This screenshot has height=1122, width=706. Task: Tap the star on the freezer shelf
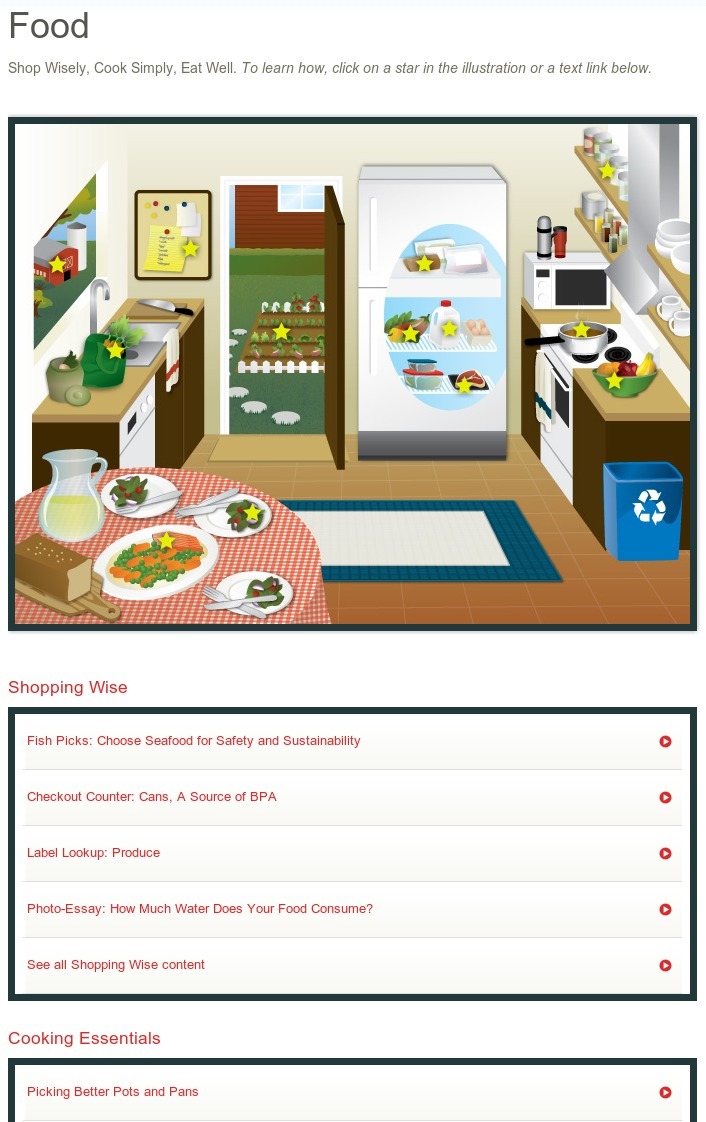tap(425, 264)
